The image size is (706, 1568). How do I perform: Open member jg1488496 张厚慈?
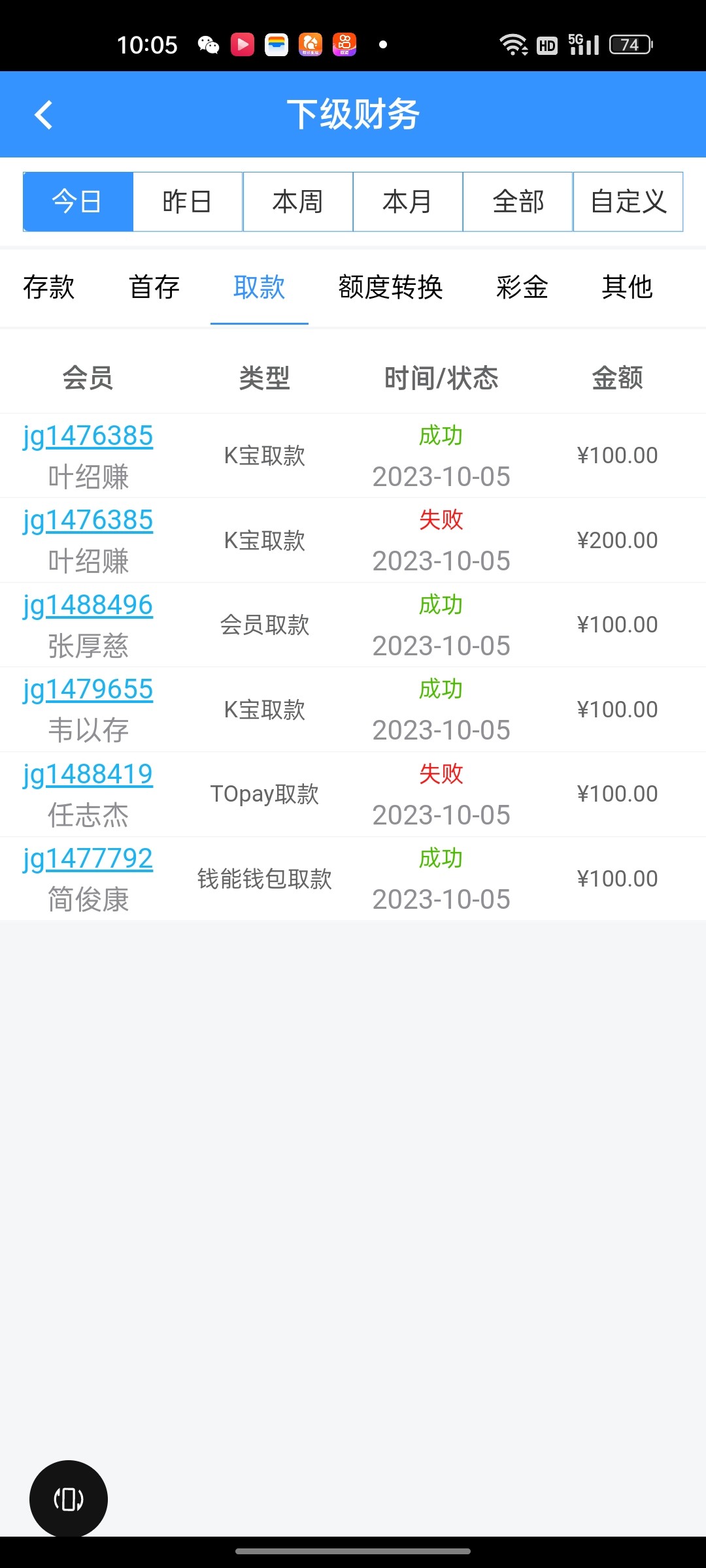point(88,606)
